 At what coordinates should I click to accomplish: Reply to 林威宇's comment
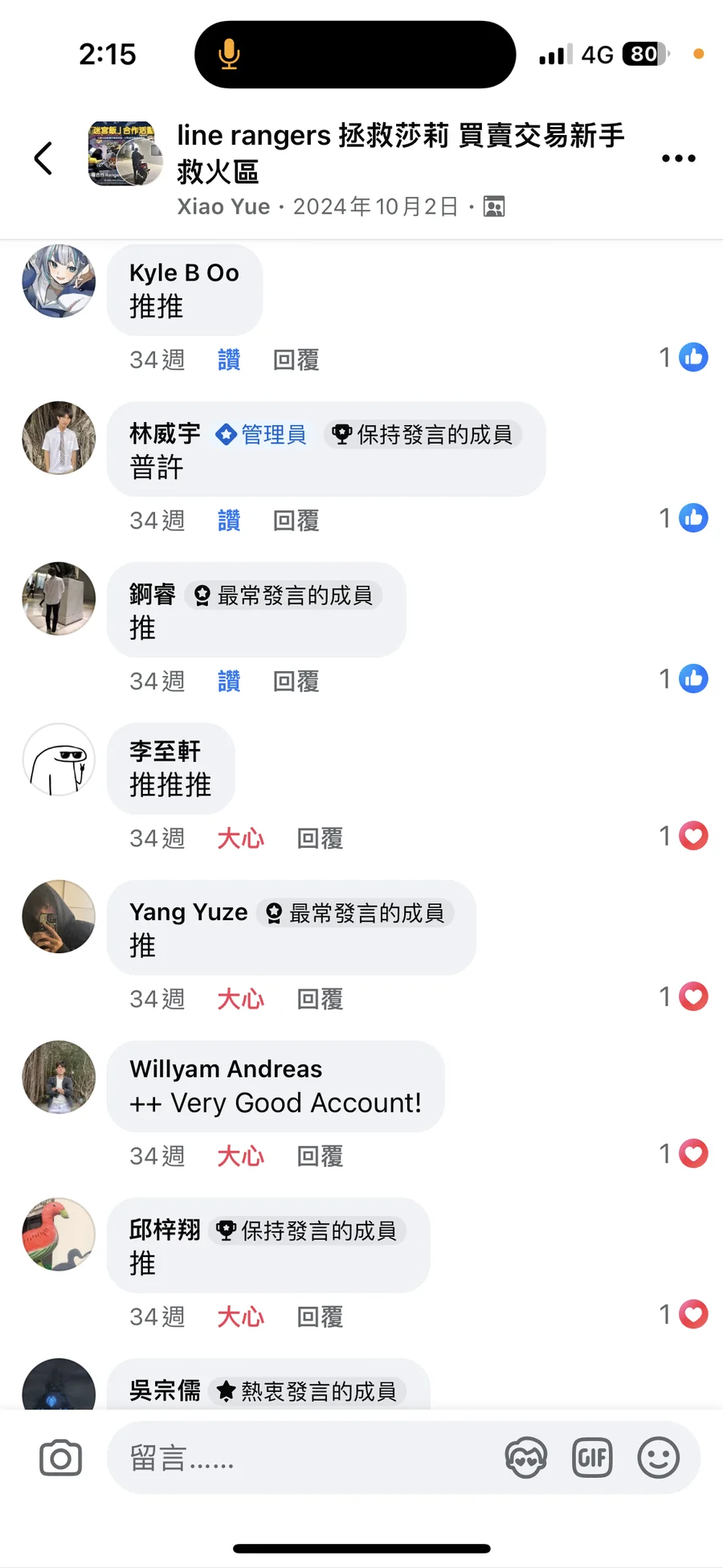pos(296,521)
